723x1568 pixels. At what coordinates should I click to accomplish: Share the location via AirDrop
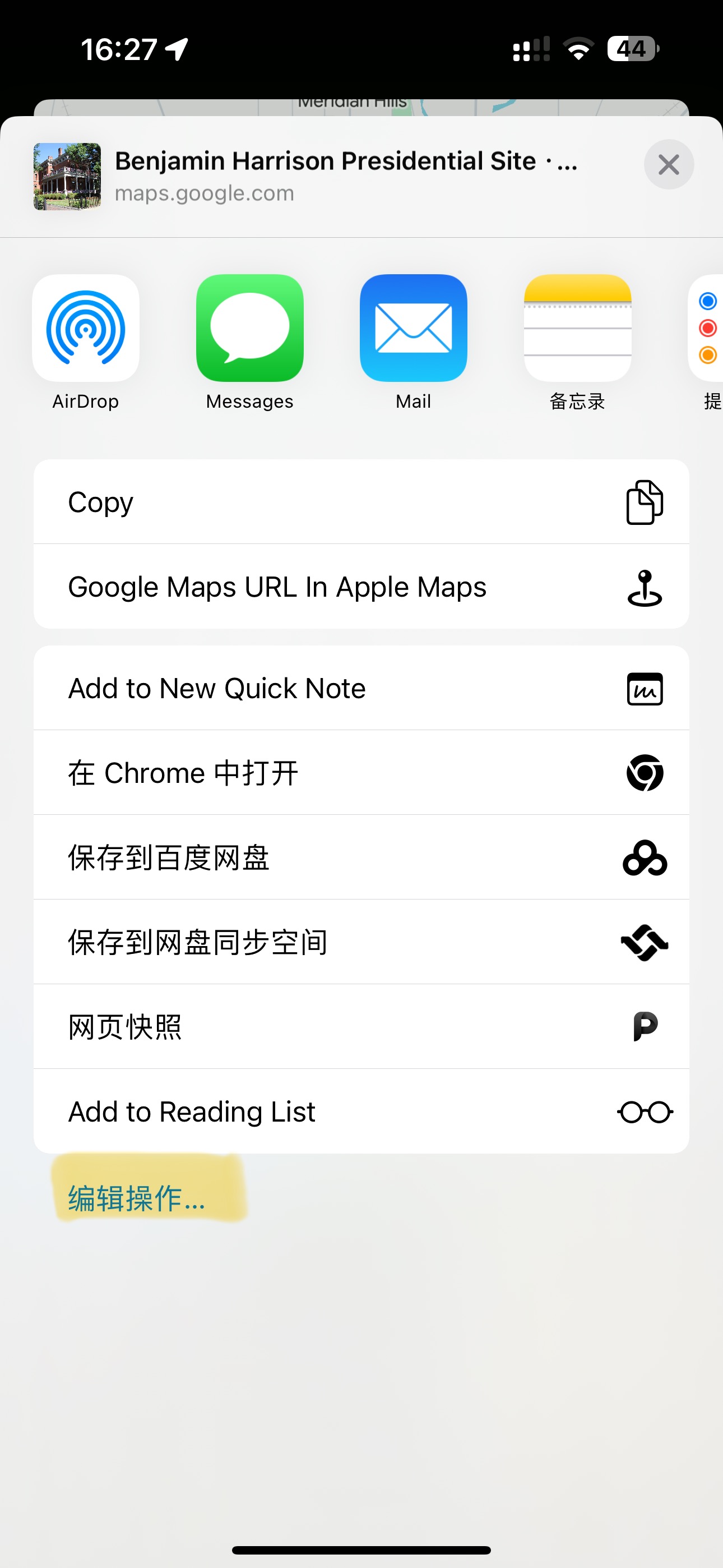click(x=86, y=329)
